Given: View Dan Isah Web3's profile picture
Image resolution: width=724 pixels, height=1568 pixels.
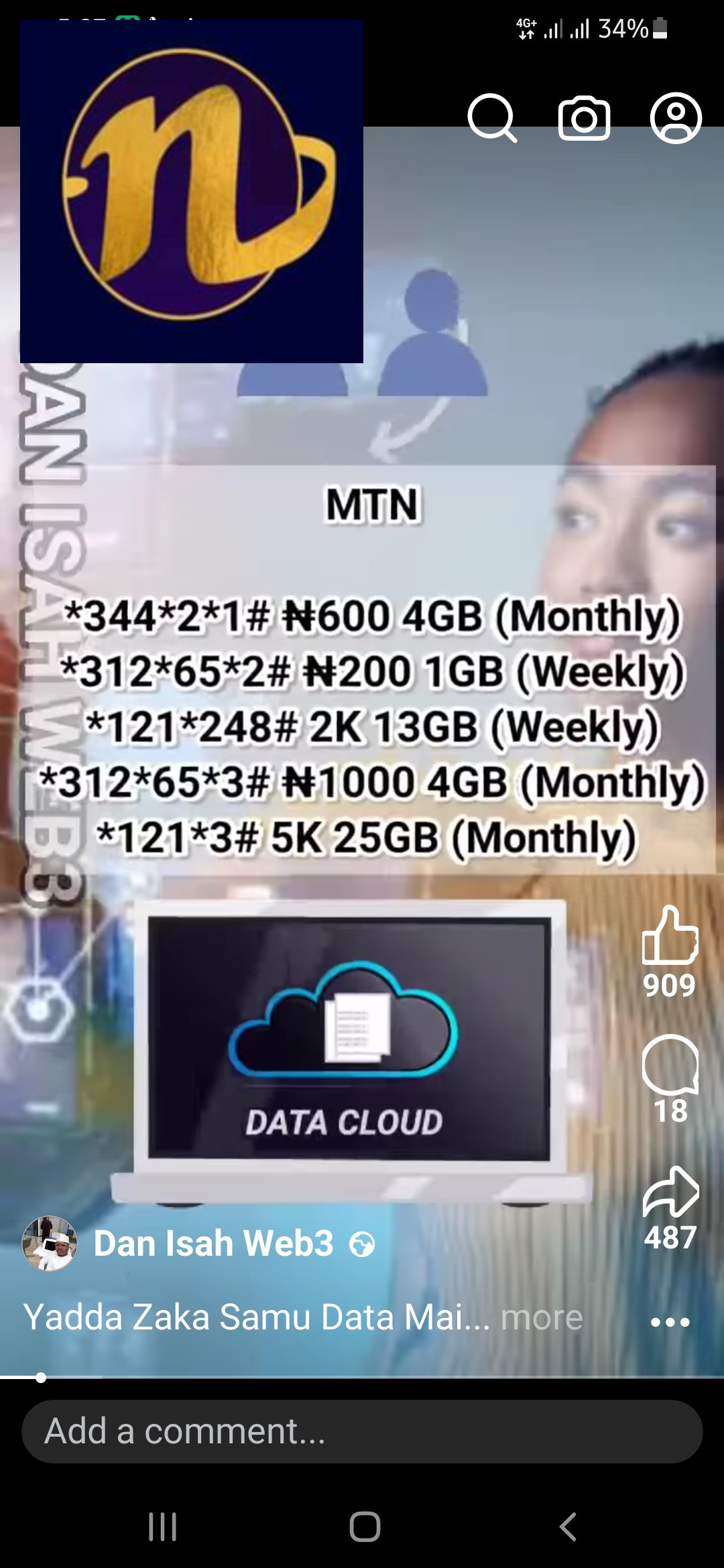Looking at the screenshot, I should click(x=50, y=1244).
